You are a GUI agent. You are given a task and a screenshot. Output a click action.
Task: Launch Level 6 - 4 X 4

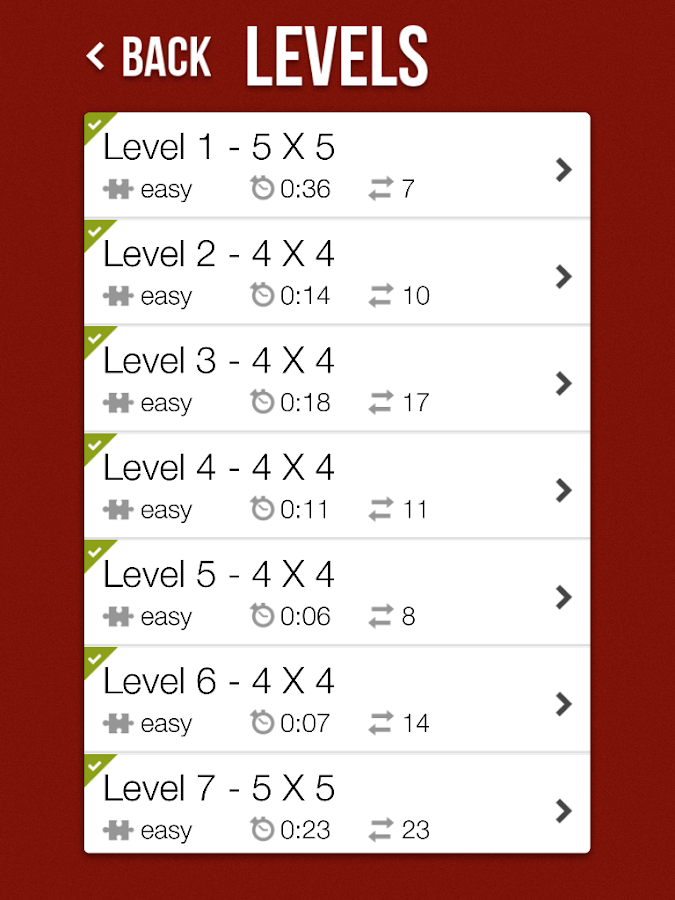click(336, 701)
